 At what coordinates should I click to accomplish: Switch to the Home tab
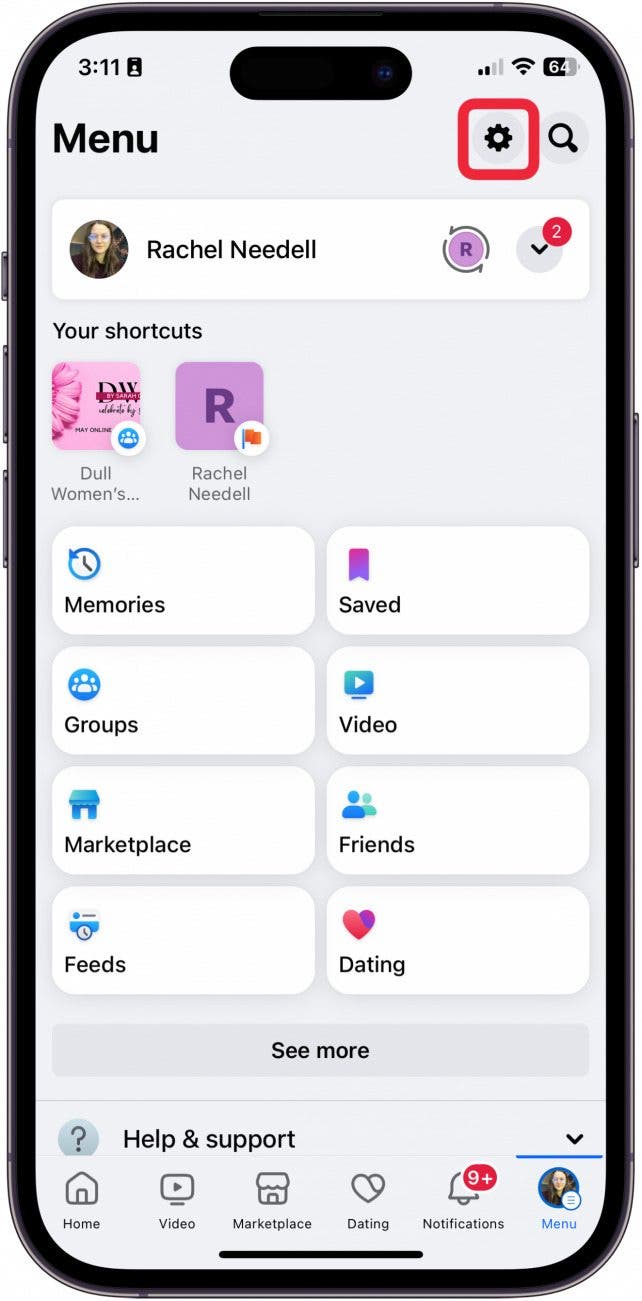[x=82, y=1200]
